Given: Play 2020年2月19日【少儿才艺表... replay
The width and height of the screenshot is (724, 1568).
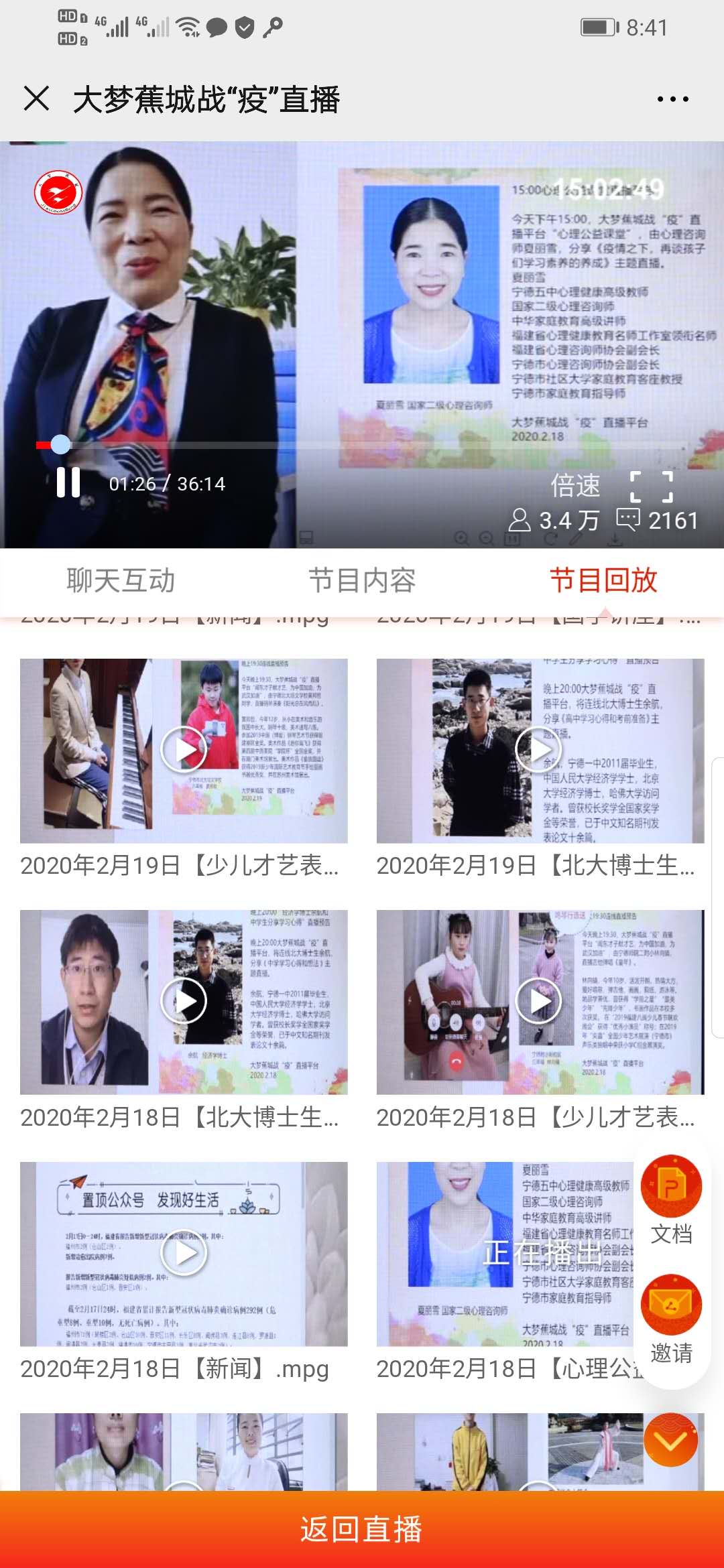Looking at the screenshot, I should click(x=184, y=750).
